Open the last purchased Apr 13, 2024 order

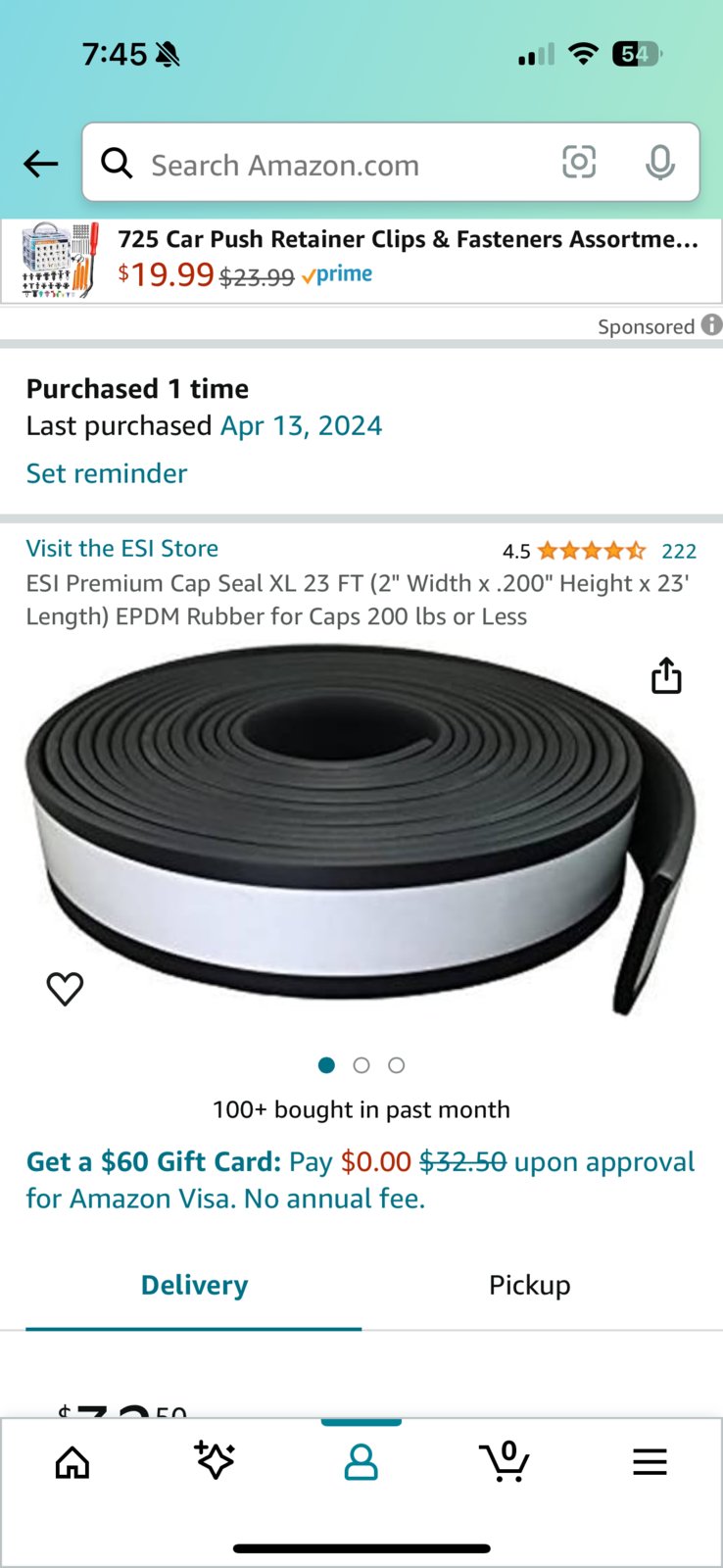tap(301, 426)
